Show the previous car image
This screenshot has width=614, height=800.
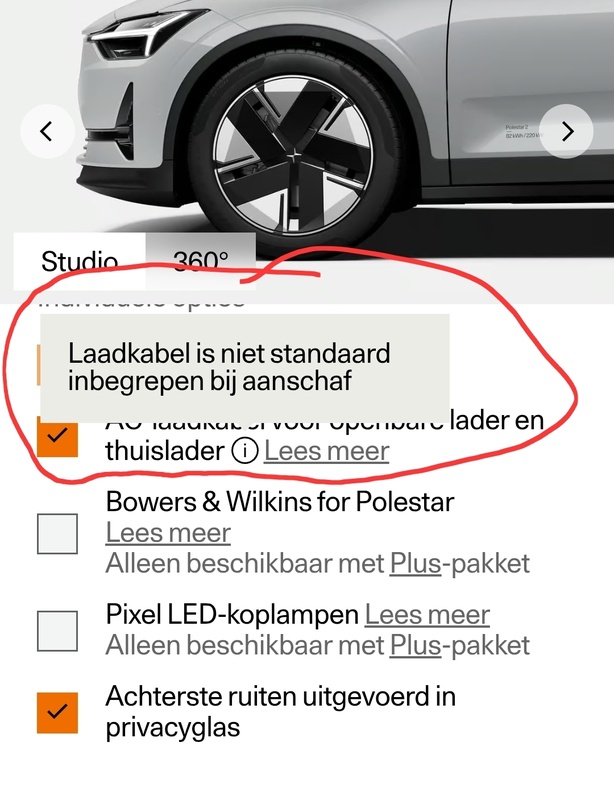coord(46,131)
